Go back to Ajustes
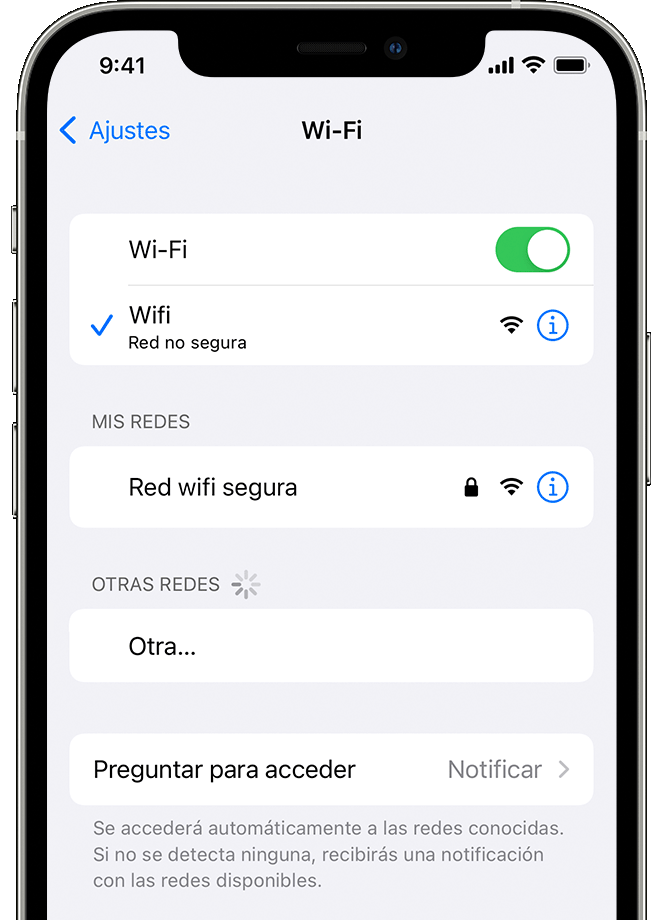The image size is (662, 920). coord(115,130)
